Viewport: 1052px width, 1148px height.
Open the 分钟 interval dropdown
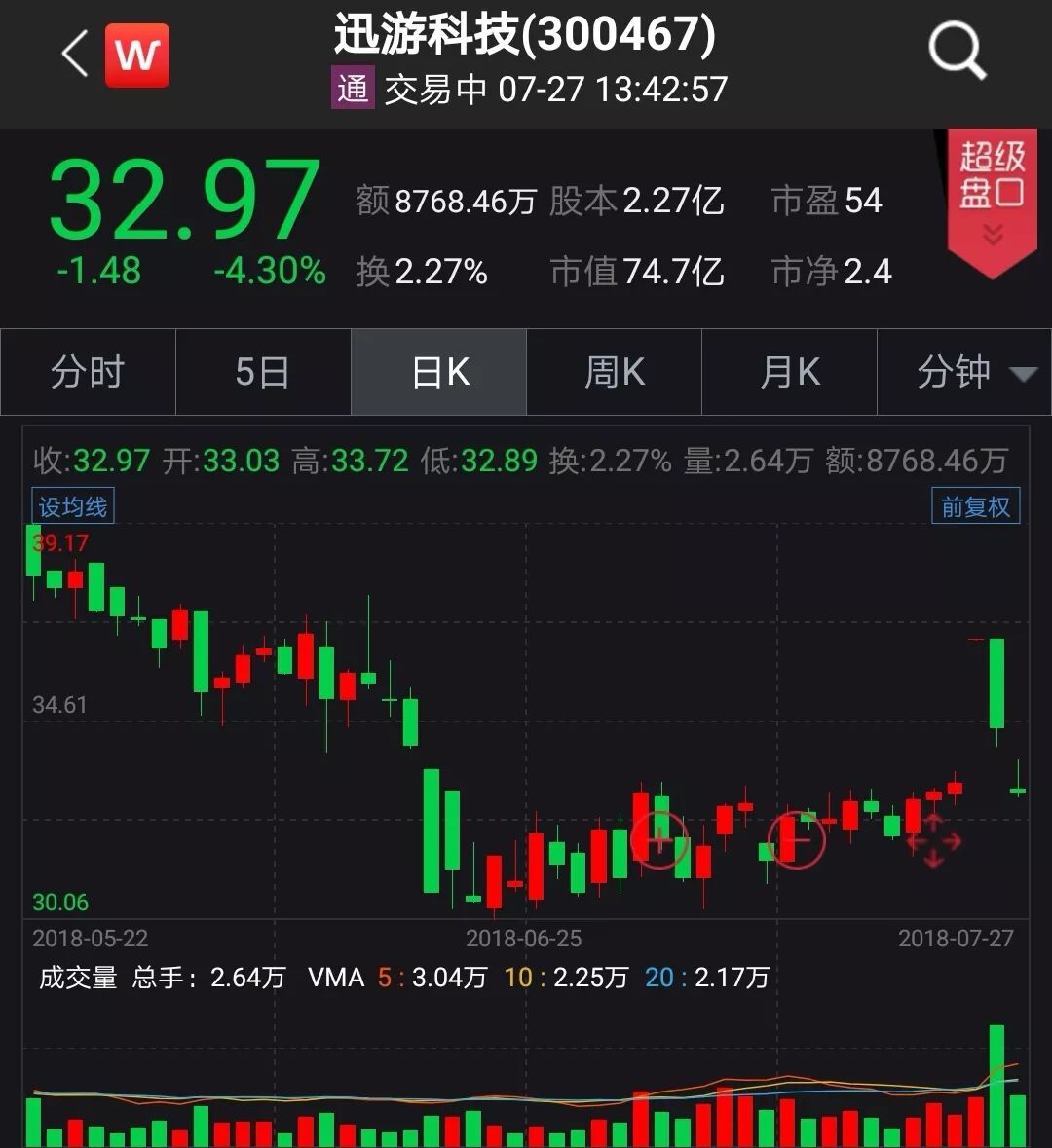(x=964, y=372)
